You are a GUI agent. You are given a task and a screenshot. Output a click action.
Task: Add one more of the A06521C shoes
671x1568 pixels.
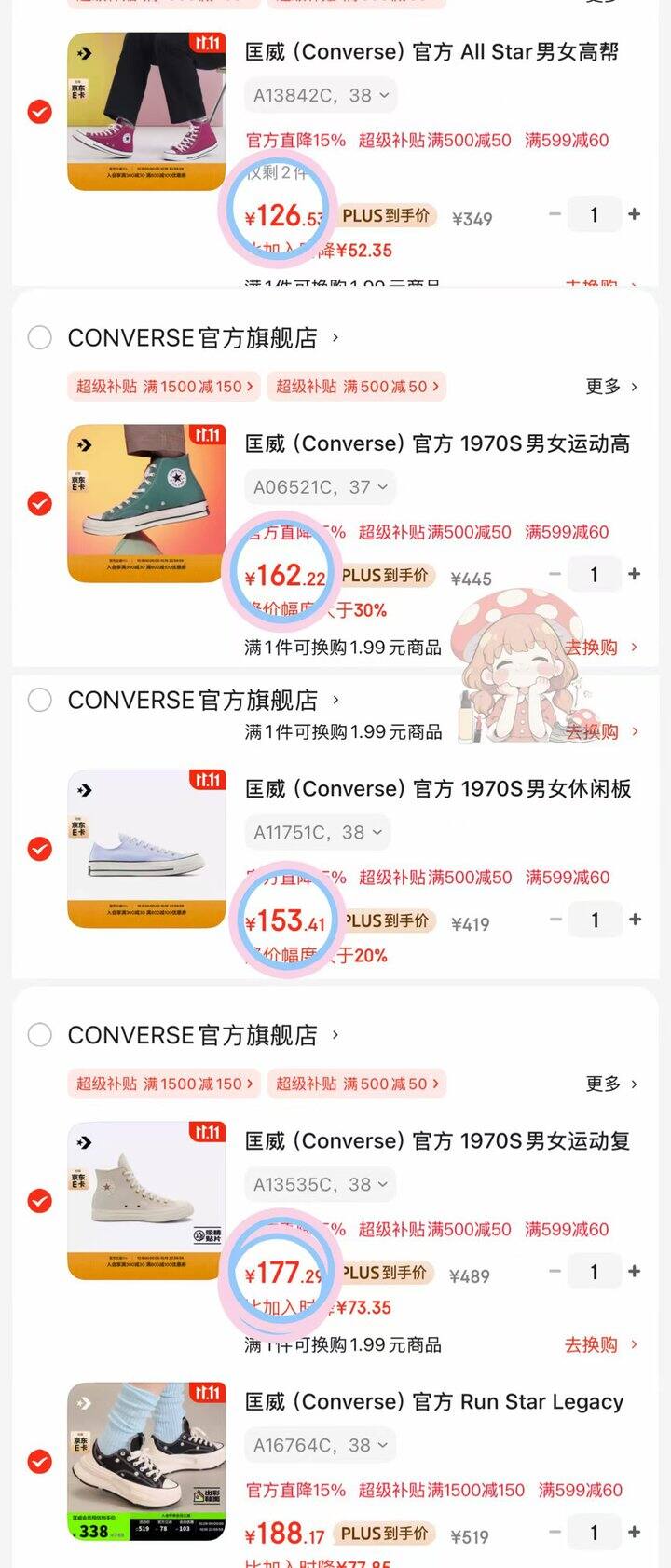click(635, 574)
